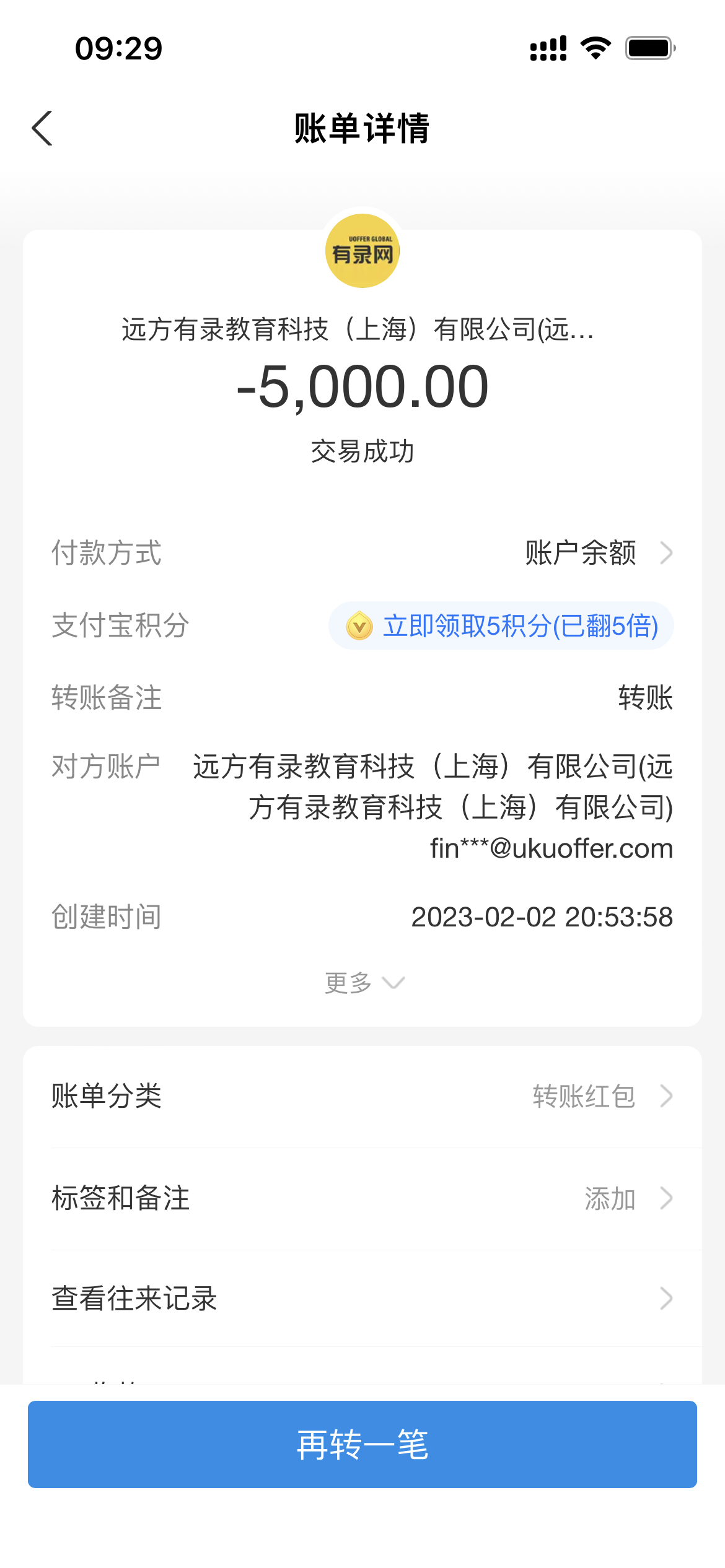Go back from the 账单详情 page

click(42, 129)
